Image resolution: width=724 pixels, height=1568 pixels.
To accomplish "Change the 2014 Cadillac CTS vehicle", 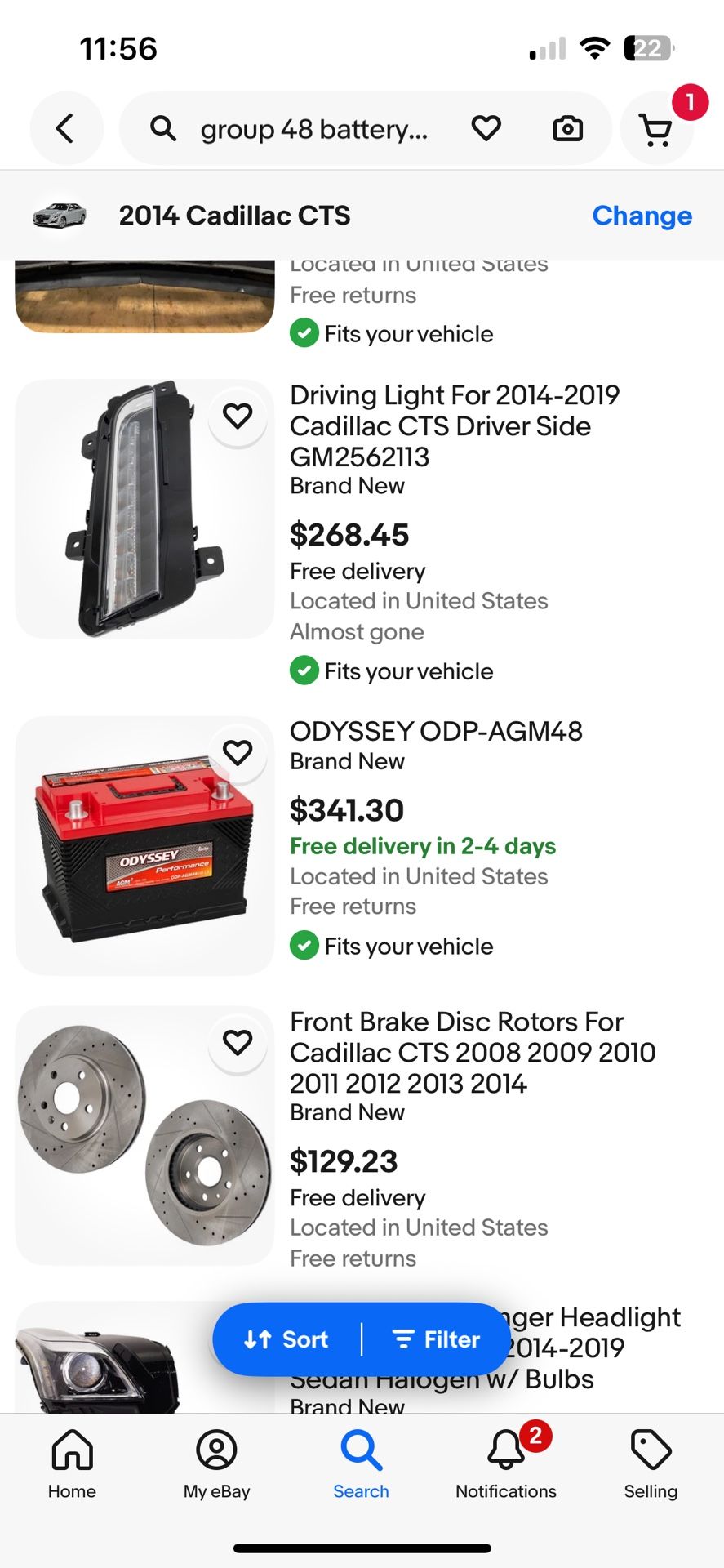I will (642, 216).
